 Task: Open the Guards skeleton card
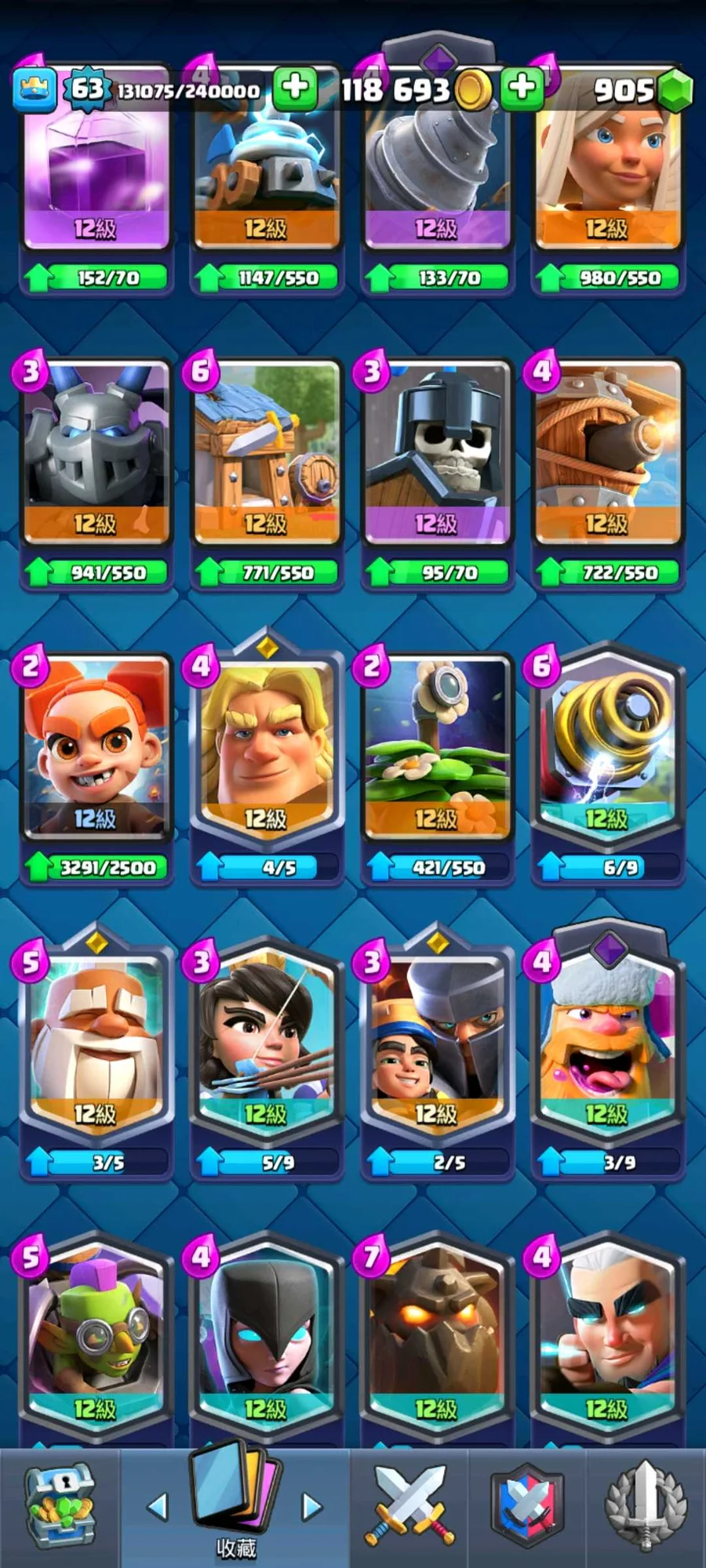(437, 455)
